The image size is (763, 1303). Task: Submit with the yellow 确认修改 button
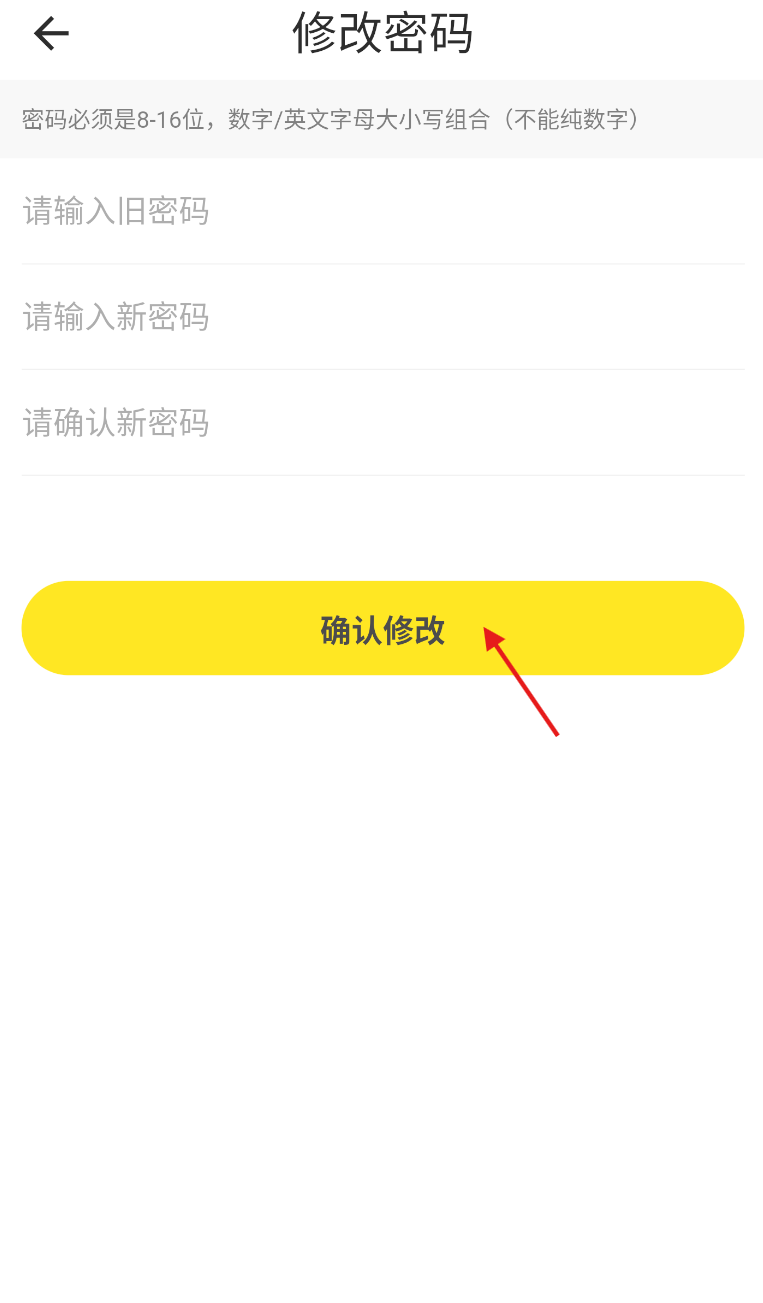pos(382,629)
